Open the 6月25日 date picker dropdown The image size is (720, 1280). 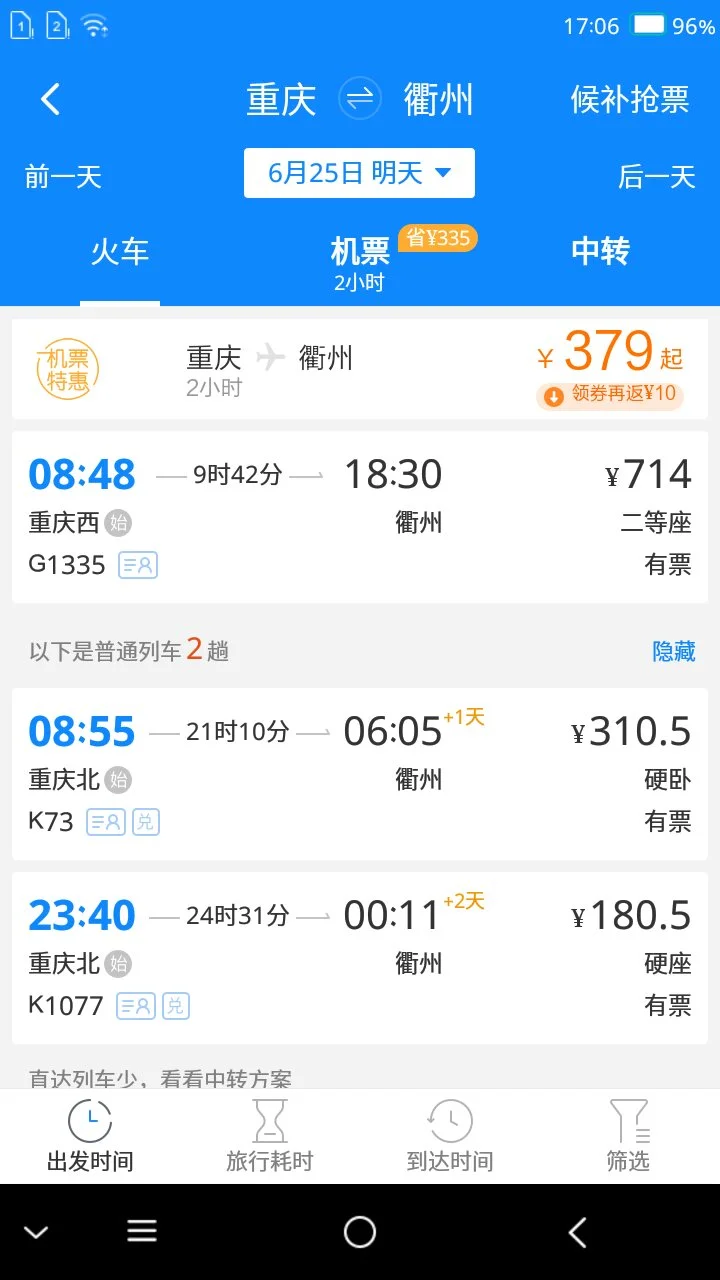pos(359,172)
